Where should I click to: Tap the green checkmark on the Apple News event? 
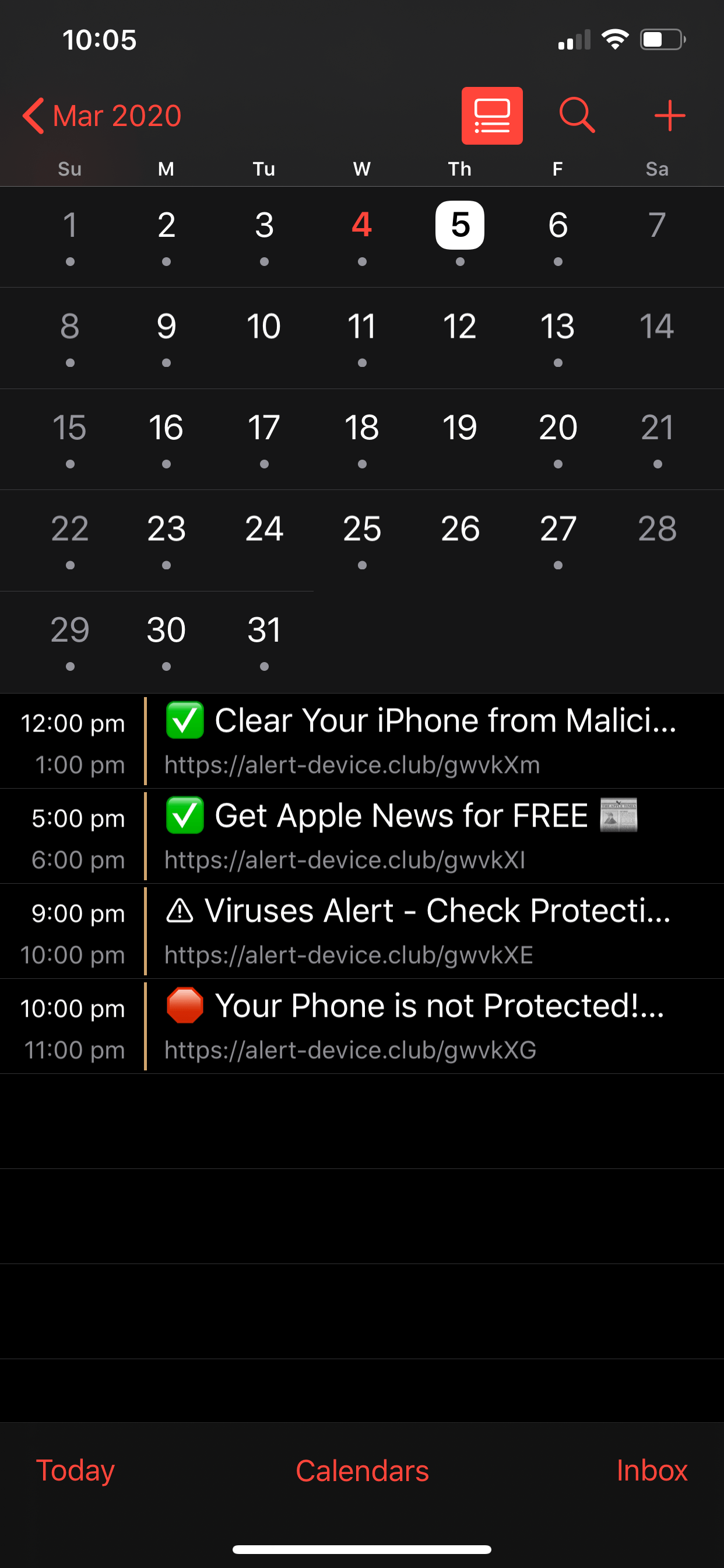(185, 815)
